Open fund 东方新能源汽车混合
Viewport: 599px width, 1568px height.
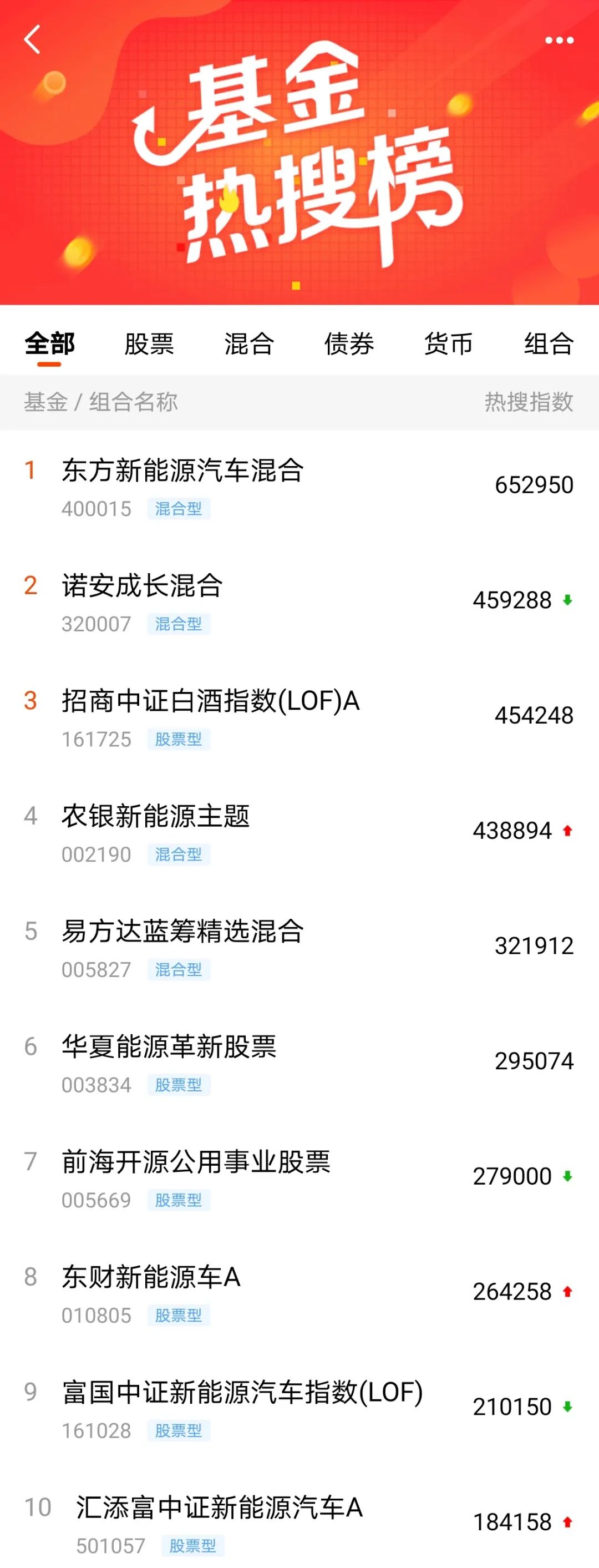pos(182,471)
